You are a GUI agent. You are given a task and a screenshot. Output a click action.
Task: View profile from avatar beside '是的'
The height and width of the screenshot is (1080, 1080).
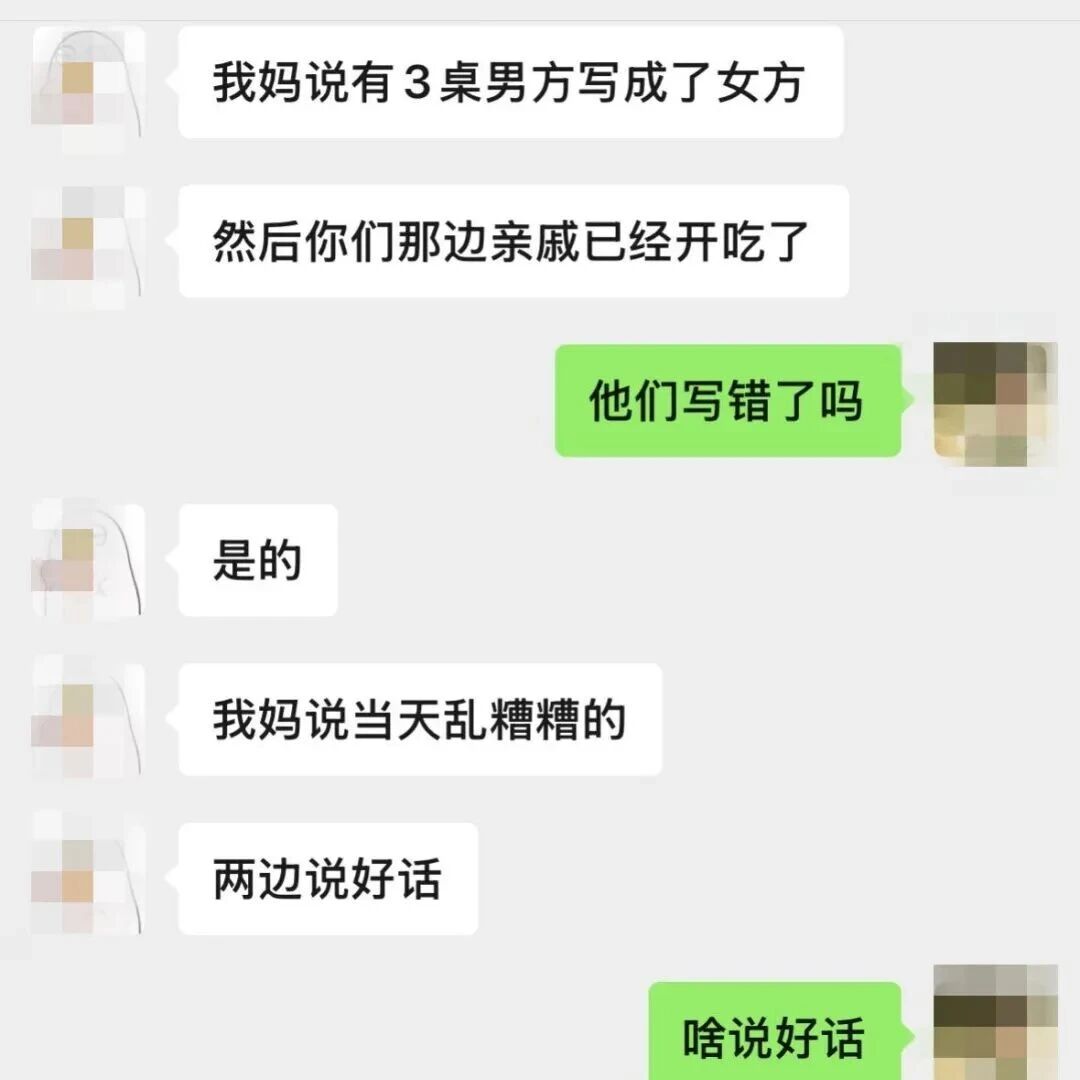[88, 560]
